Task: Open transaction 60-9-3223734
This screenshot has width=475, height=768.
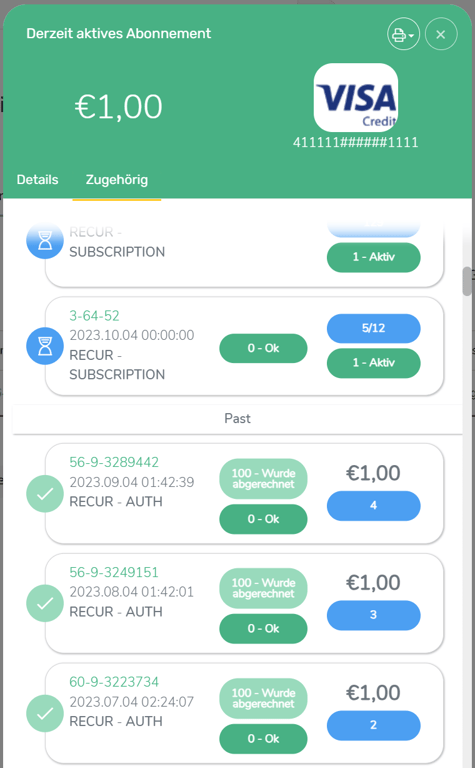Action: [x=114, y=682]
